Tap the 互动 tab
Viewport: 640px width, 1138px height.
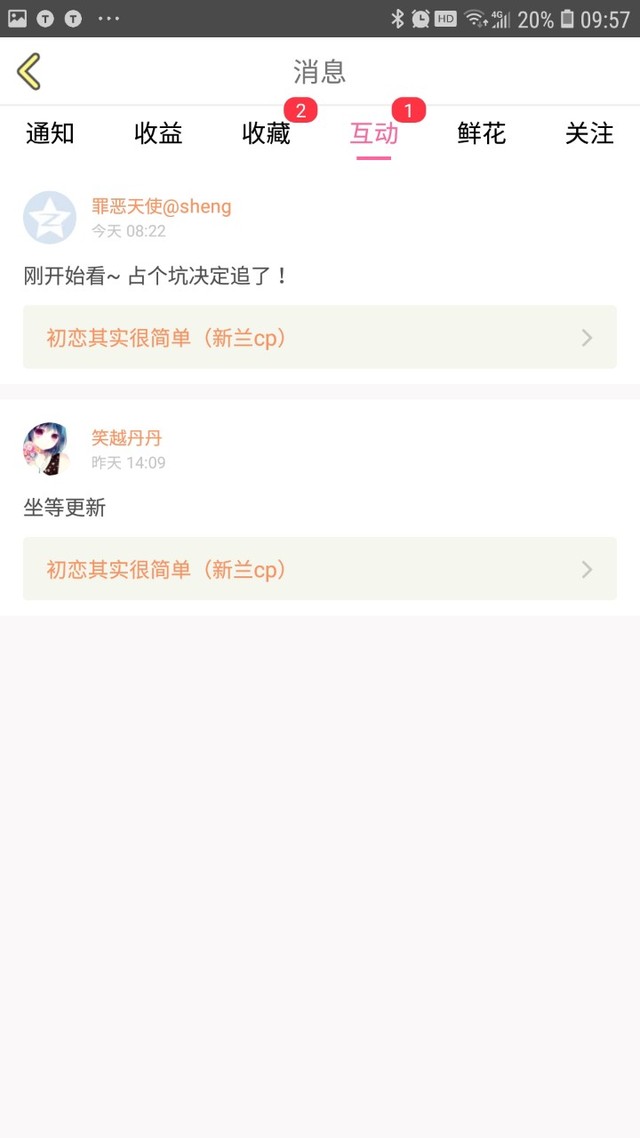click(374, 134)
